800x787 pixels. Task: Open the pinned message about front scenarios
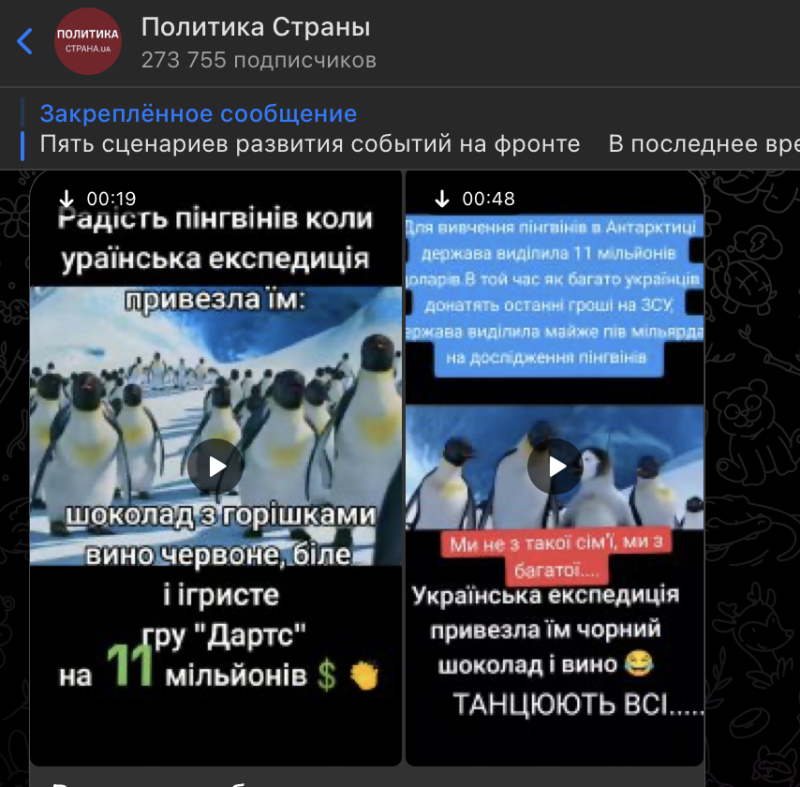[310, 129]
